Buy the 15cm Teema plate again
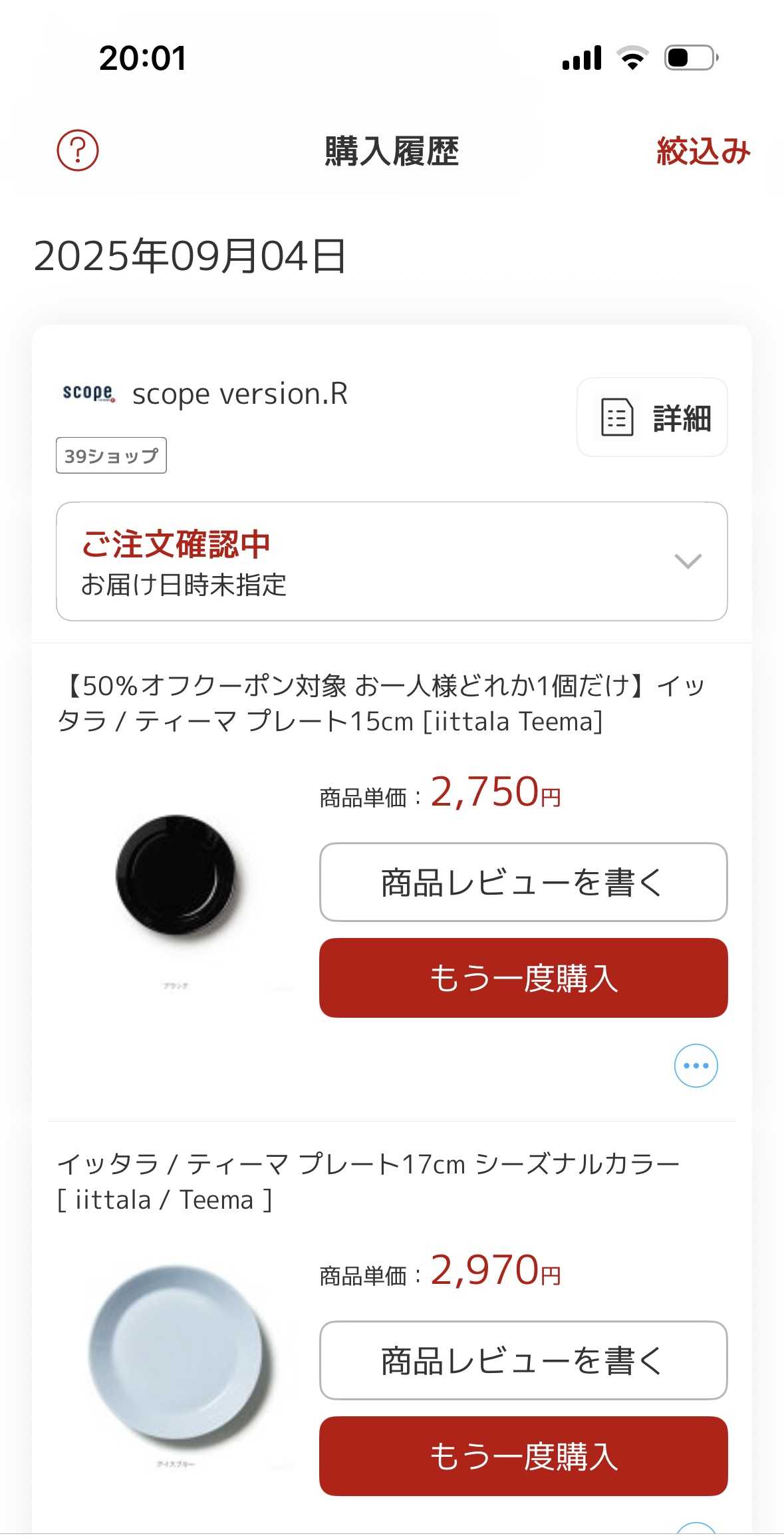The image size is (784, 1540). pos(523,978)
